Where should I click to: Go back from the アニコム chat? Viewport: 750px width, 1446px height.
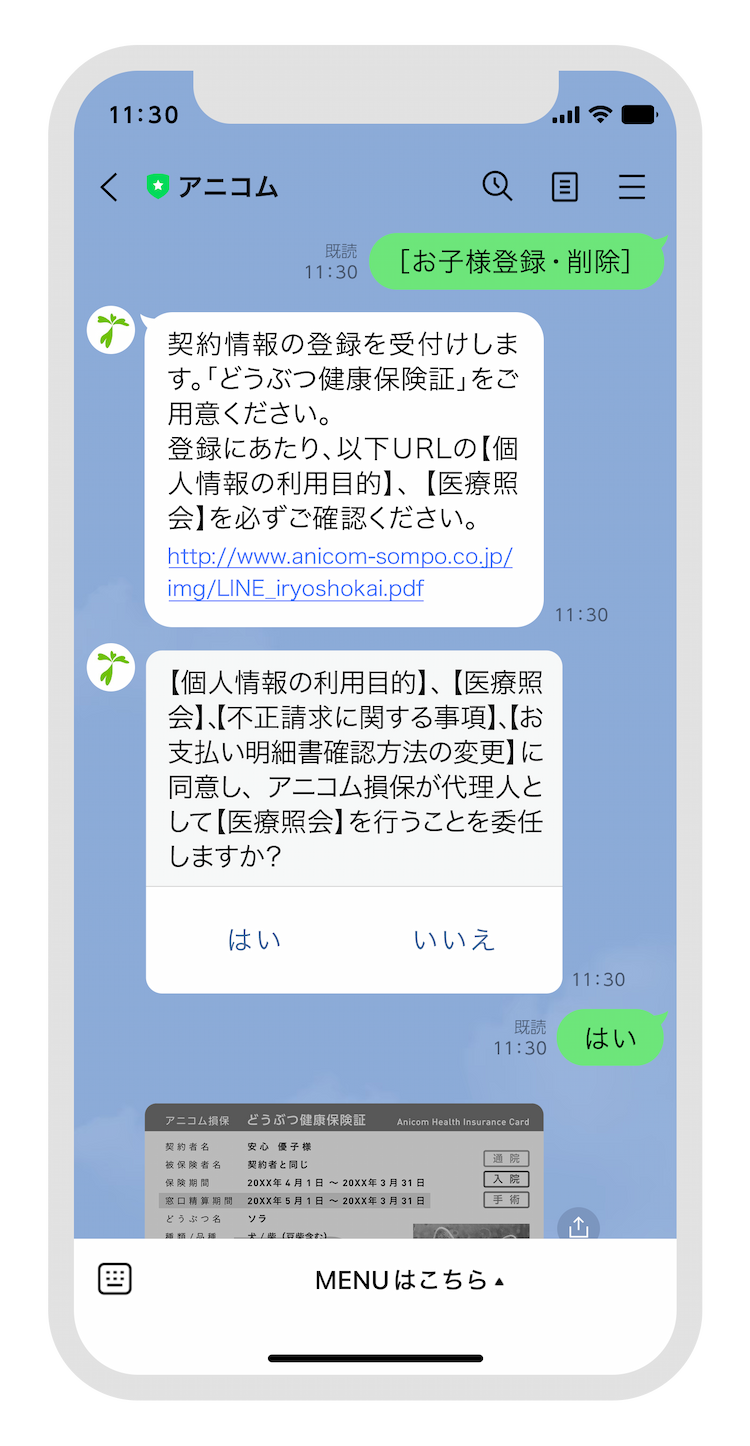[109, 187]
